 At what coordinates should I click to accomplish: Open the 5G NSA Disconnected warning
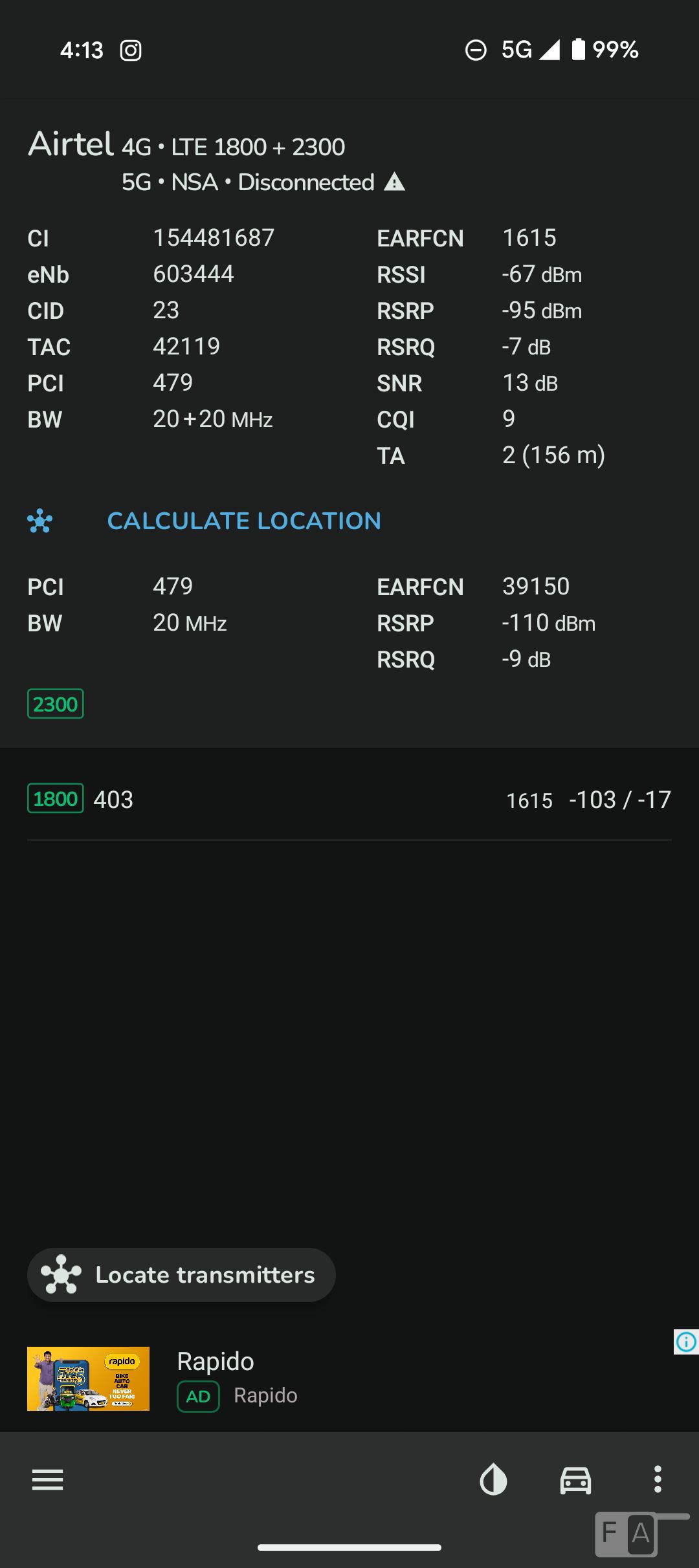click(394, 182)
